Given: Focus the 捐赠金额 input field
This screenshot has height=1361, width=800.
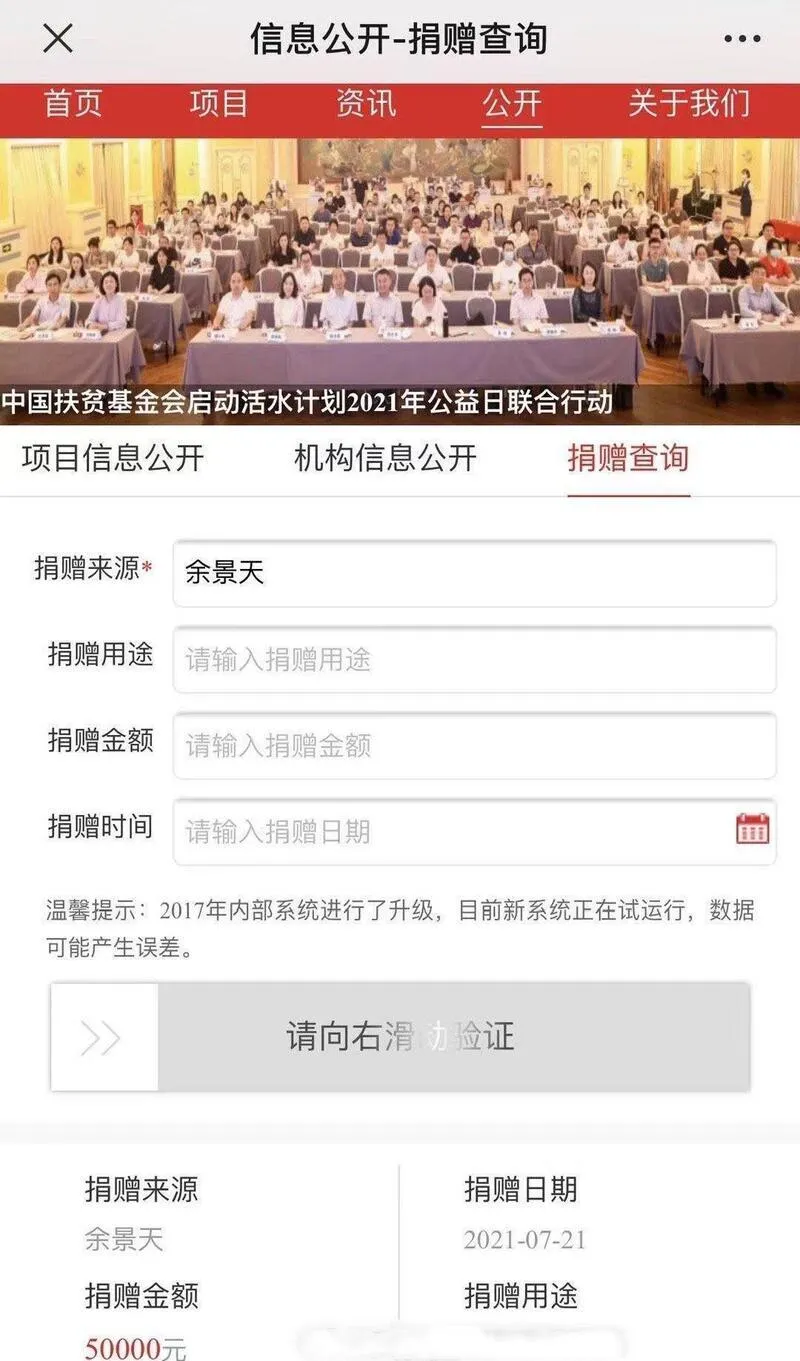Looking at the screenshot, I should click(x=475, y=745).
